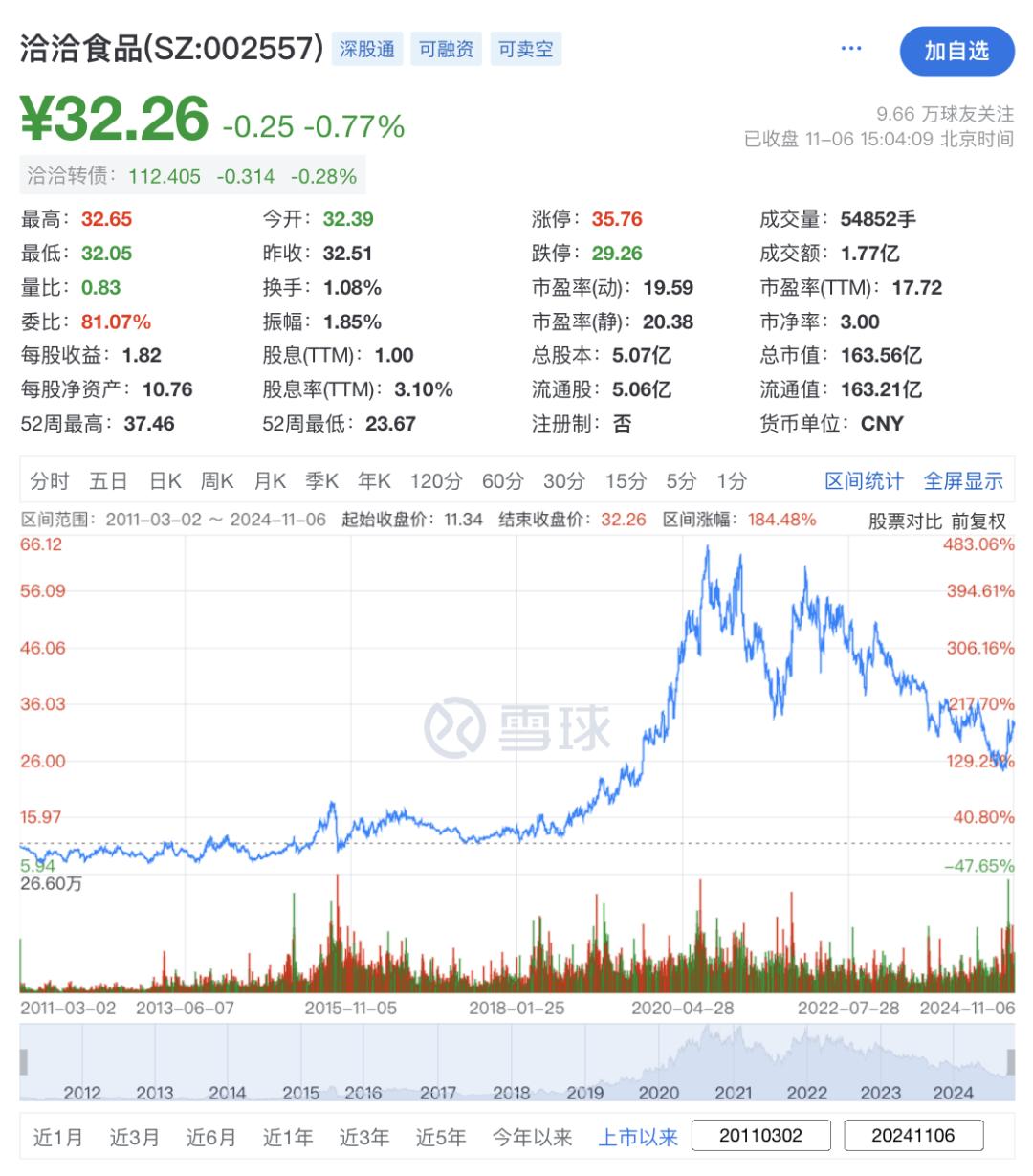
Task: Set range to 近1年
Action: point(287,1137)
